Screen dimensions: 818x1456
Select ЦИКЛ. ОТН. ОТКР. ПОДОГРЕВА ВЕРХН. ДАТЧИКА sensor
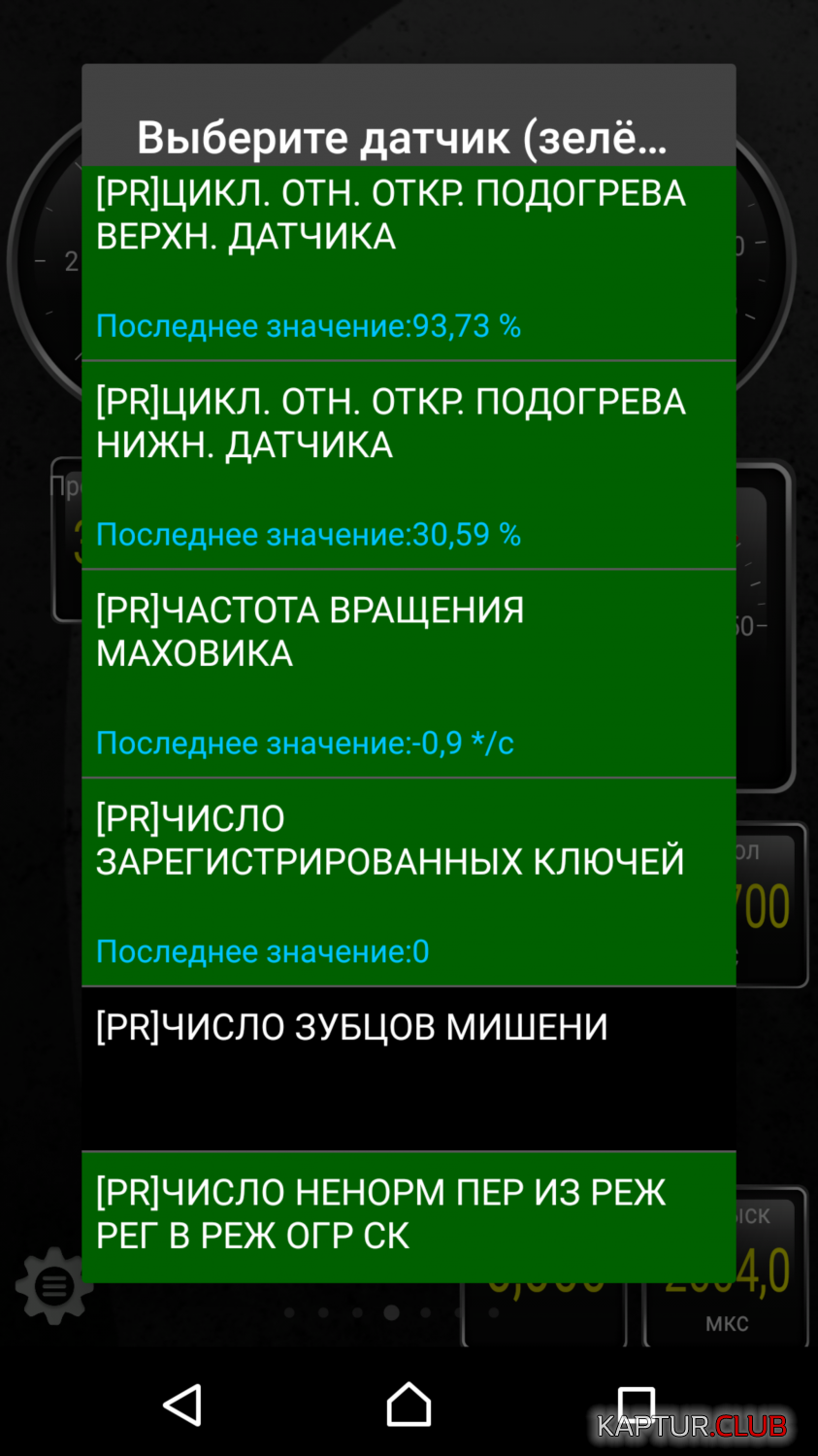coord(409,263)
